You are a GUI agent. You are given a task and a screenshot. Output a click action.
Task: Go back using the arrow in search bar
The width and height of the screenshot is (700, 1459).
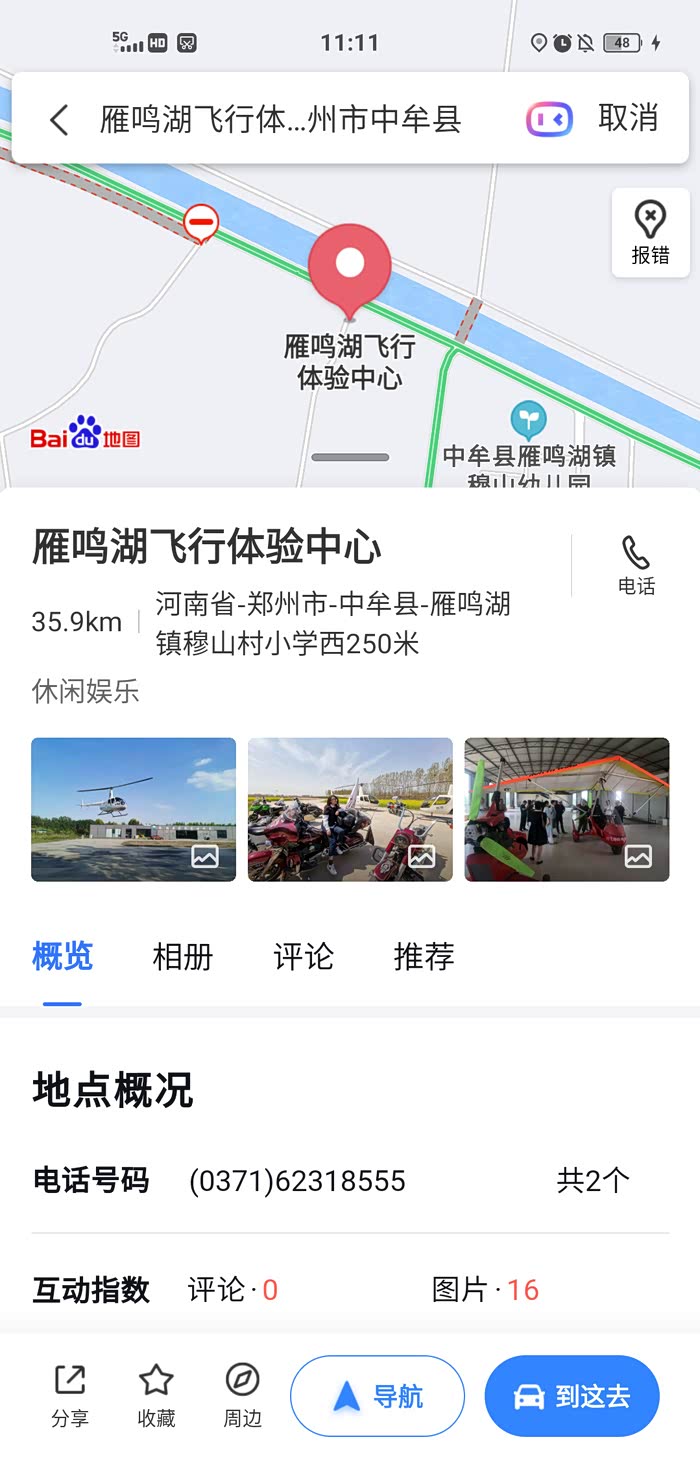pos(59,120)
